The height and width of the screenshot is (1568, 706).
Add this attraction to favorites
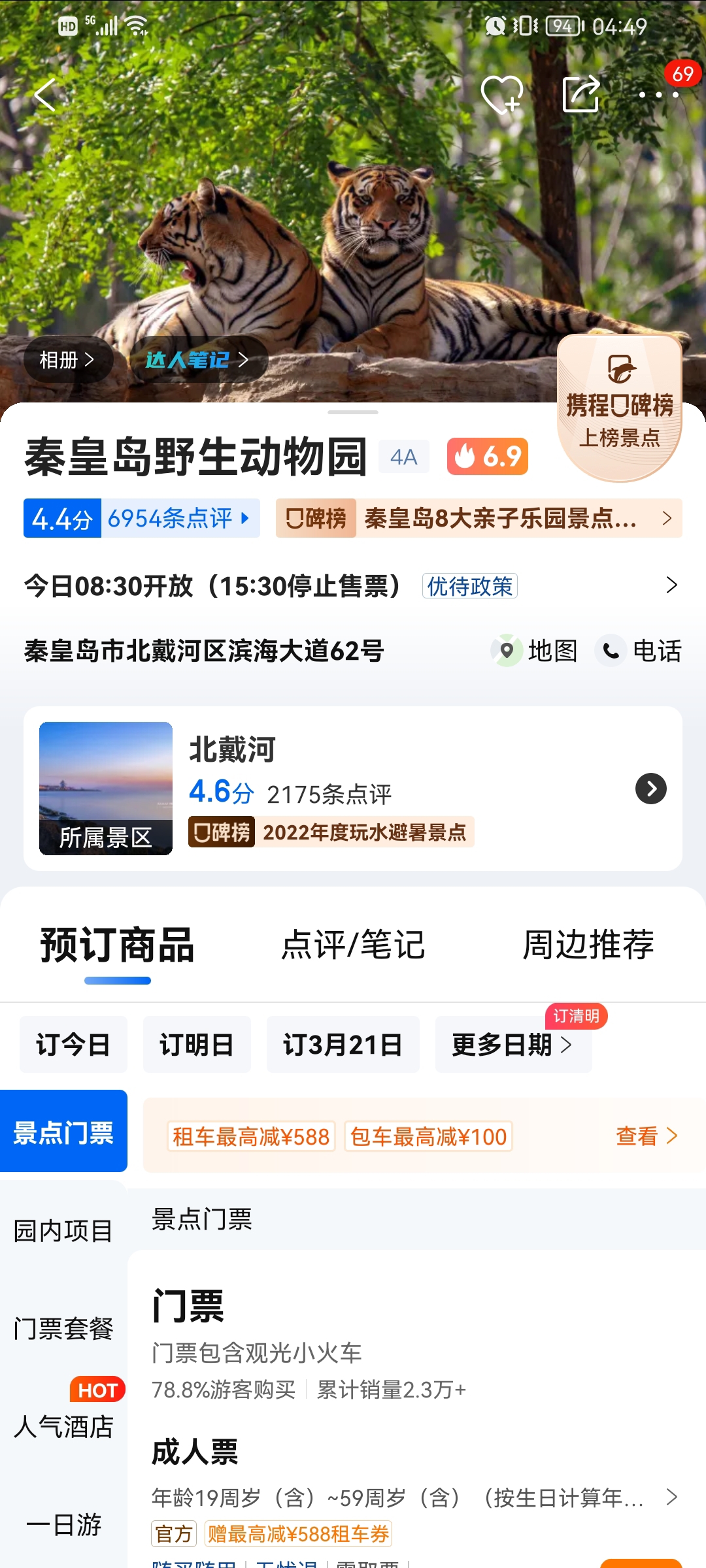click(x=501, y=95)
